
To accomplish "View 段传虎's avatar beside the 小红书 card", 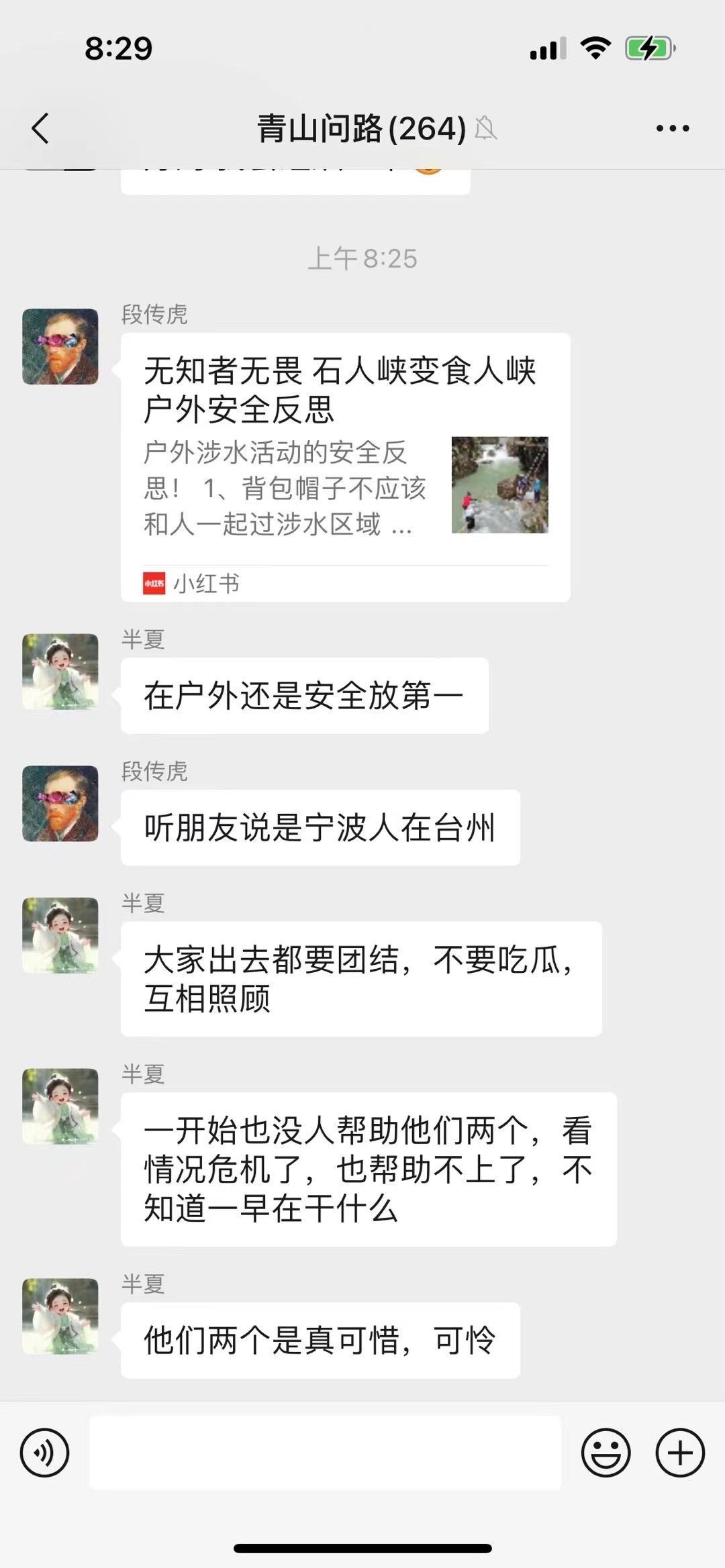I will click(60, 346).
